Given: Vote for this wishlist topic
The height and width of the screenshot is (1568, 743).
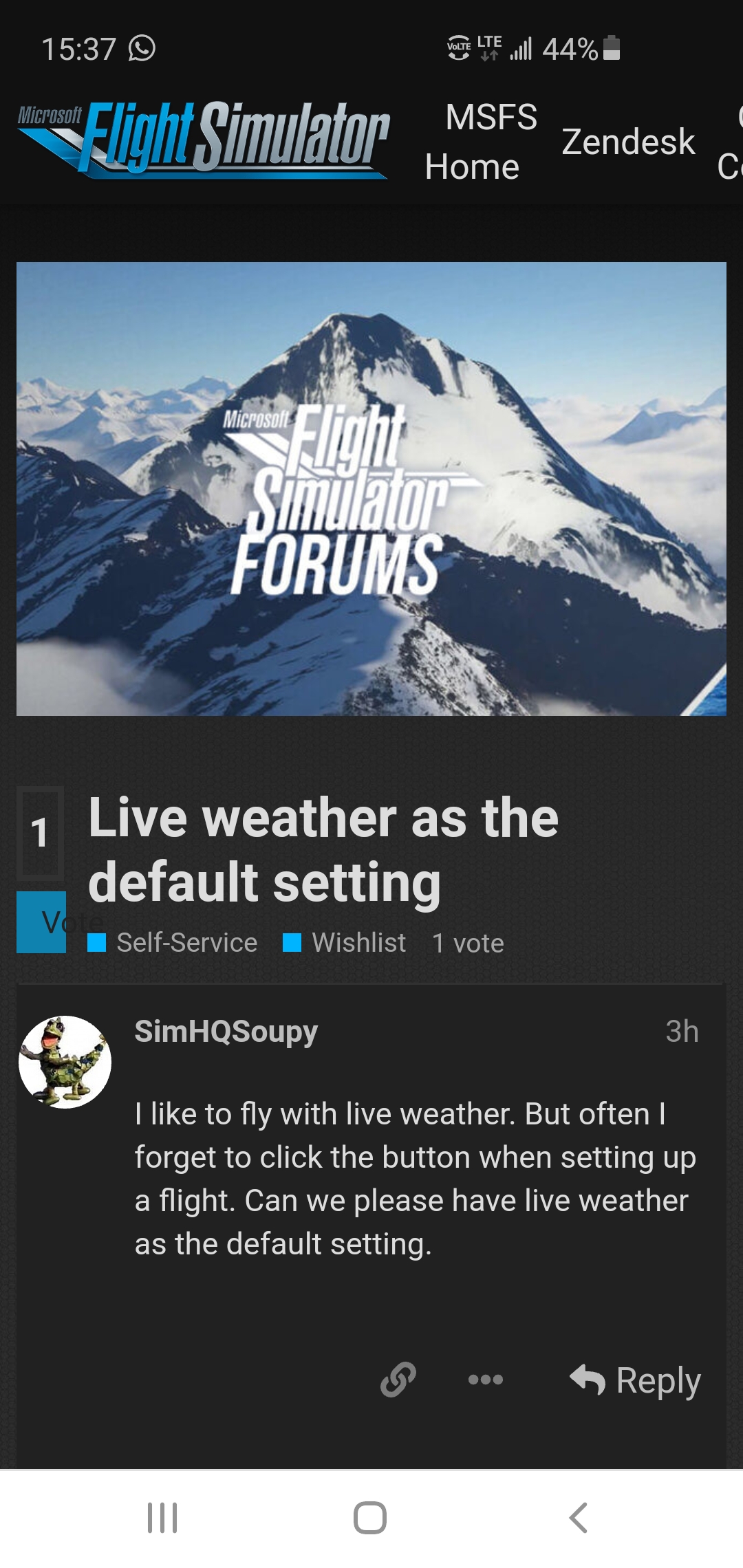Looking at the screenshot, I should point(41,922).
